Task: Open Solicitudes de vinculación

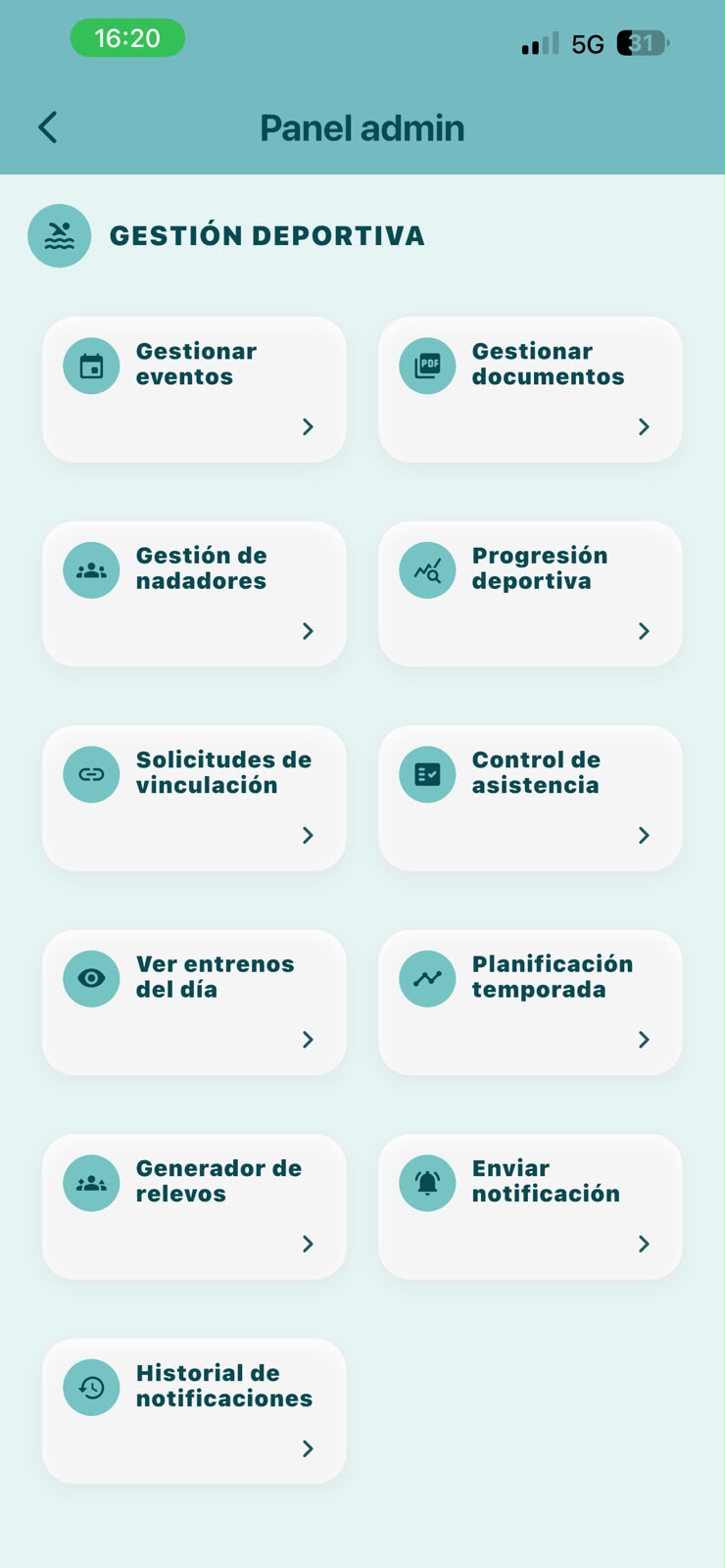Action: coord(194,798)
